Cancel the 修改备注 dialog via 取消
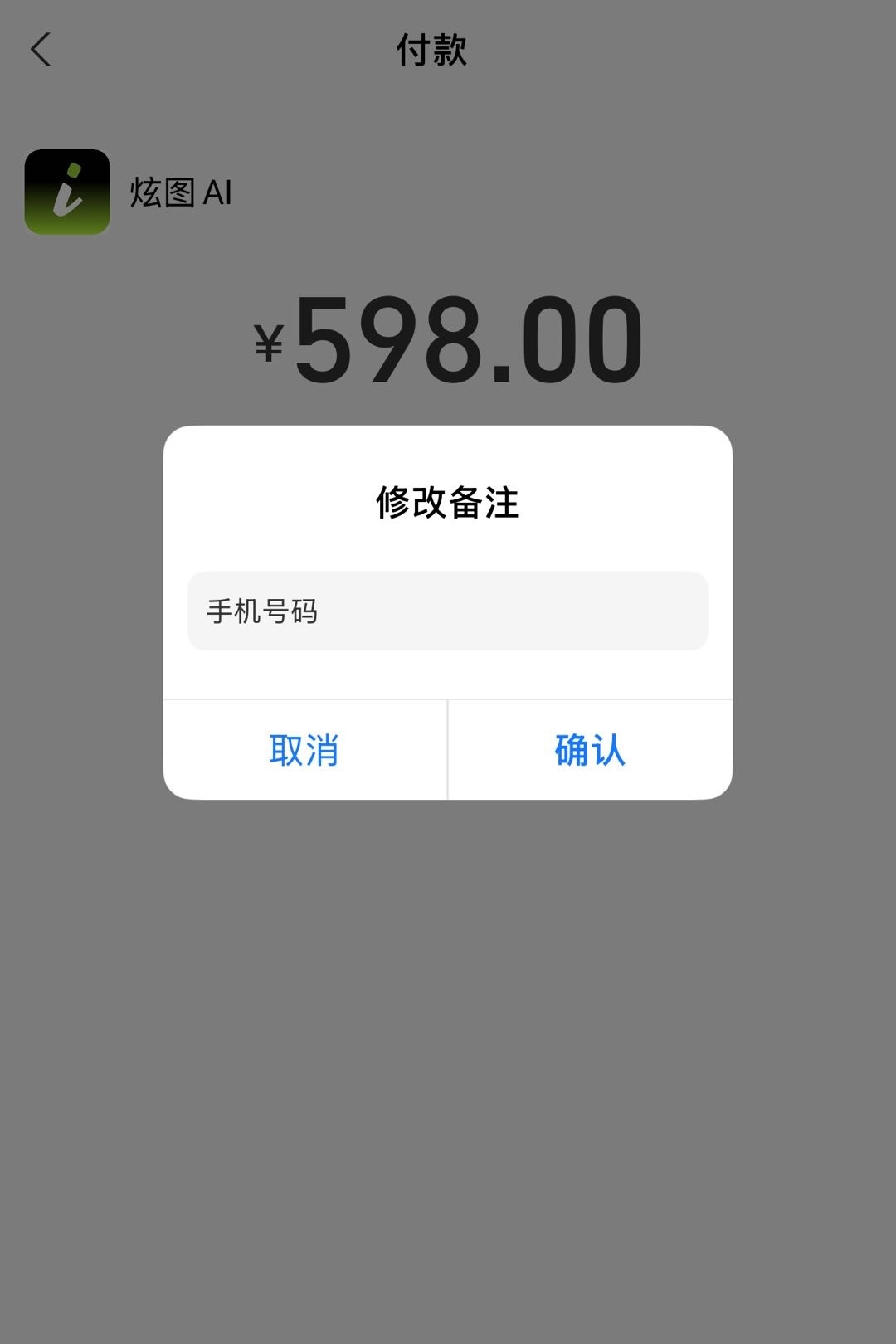 click(304, 750)
